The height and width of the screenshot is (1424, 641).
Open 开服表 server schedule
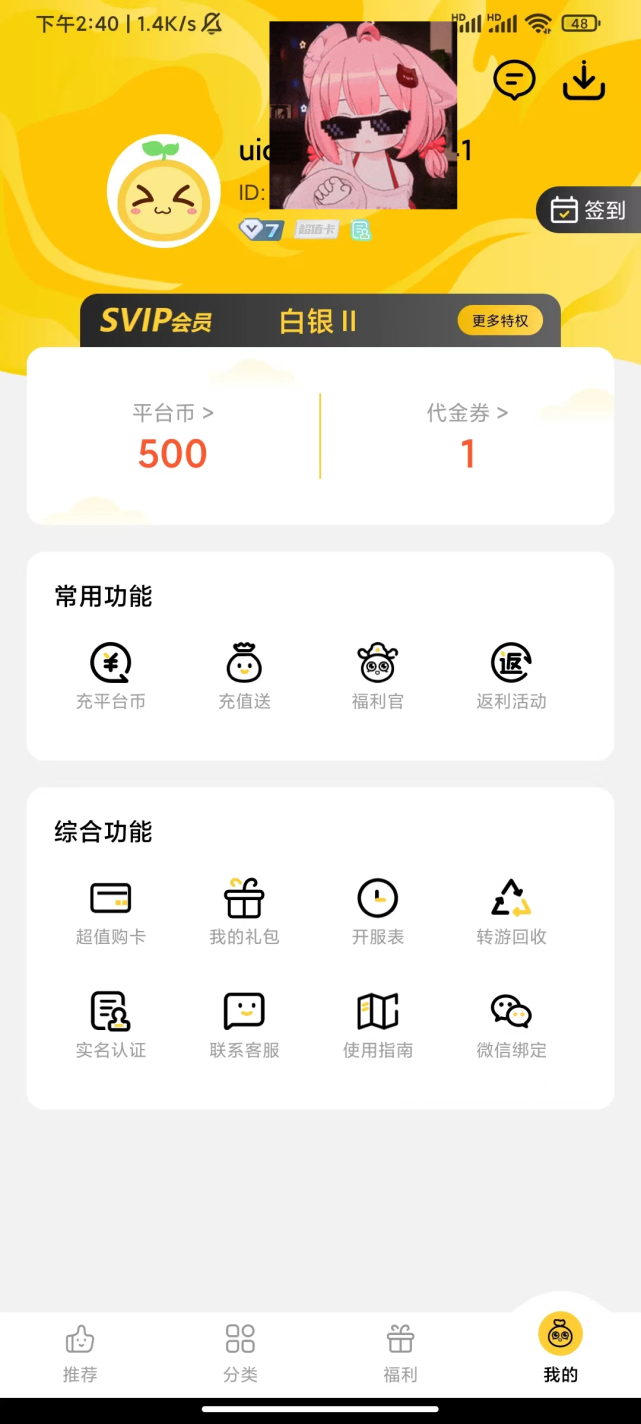pyautogui.click(x=377, y=912)
